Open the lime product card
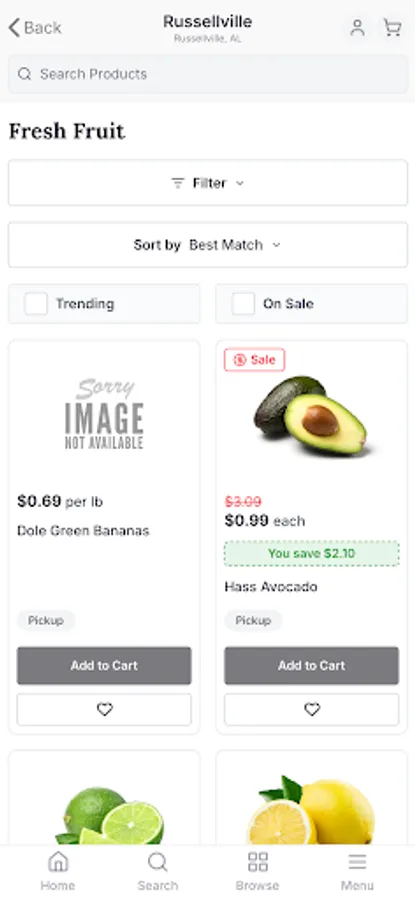The width and height of the screenshot is (415, 900). pos(104,798)
